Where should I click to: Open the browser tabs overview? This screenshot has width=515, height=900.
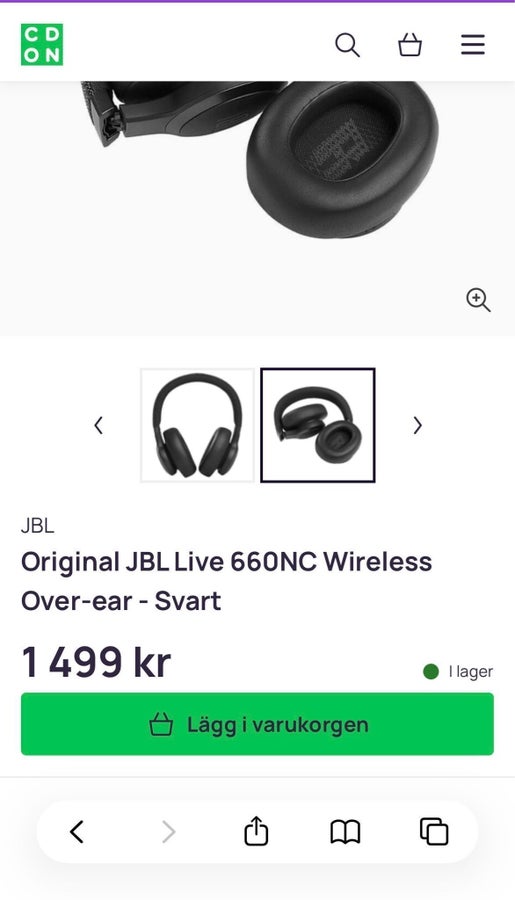[435, 832]
